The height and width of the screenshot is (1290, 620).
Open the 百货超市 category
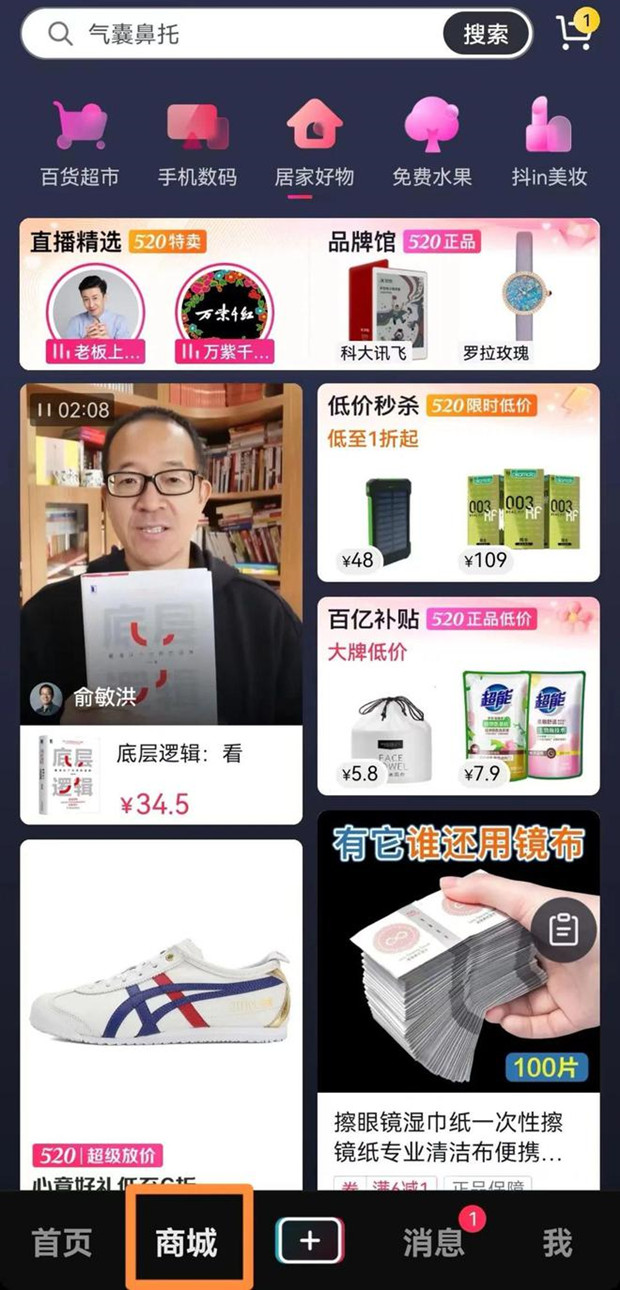(80, 143)
